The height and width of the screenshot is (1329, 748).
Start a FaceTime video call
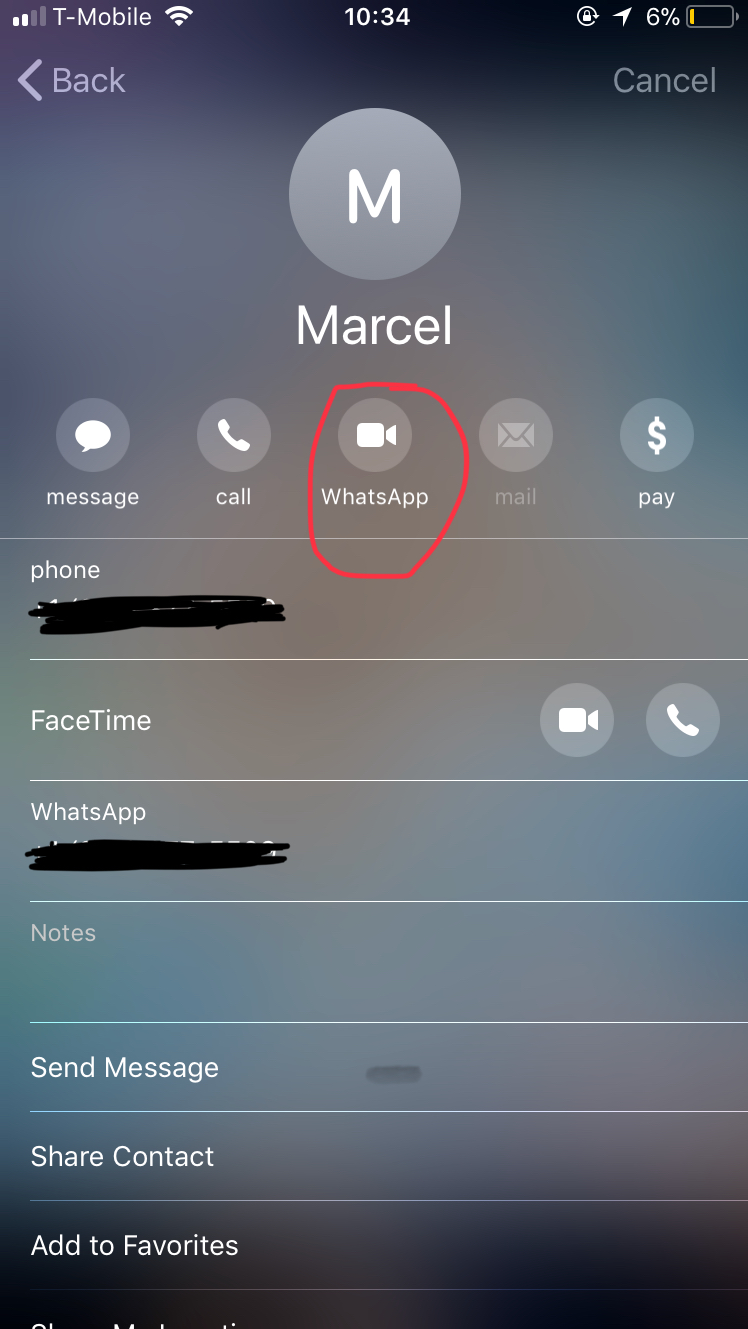pyautogui.click(x=577, y=720)
